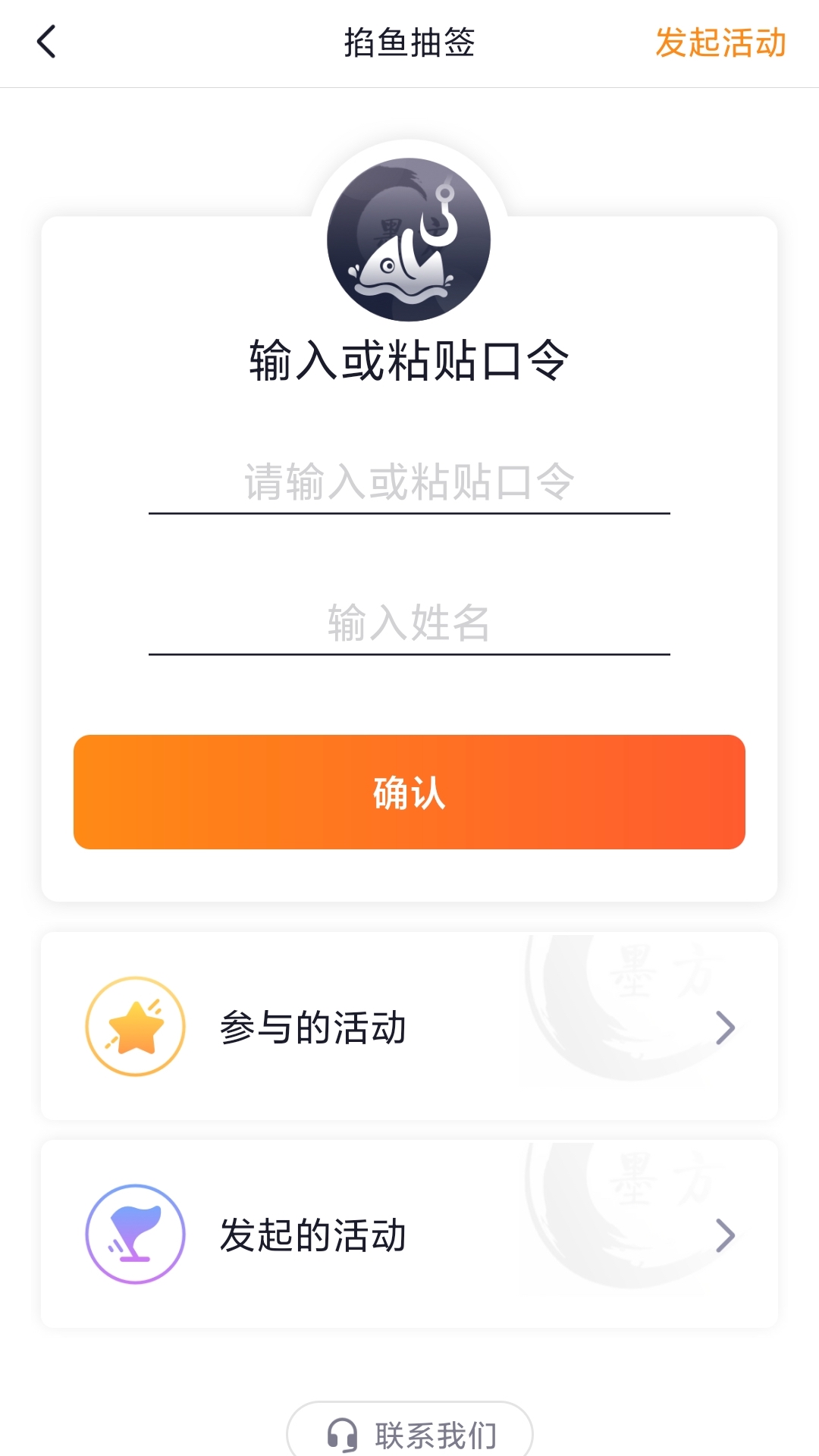The image size is (819, 1456).
Task: Click the 请输入或粘贴口令 input field
Action: pyautogui.click(x=409, y=479)
